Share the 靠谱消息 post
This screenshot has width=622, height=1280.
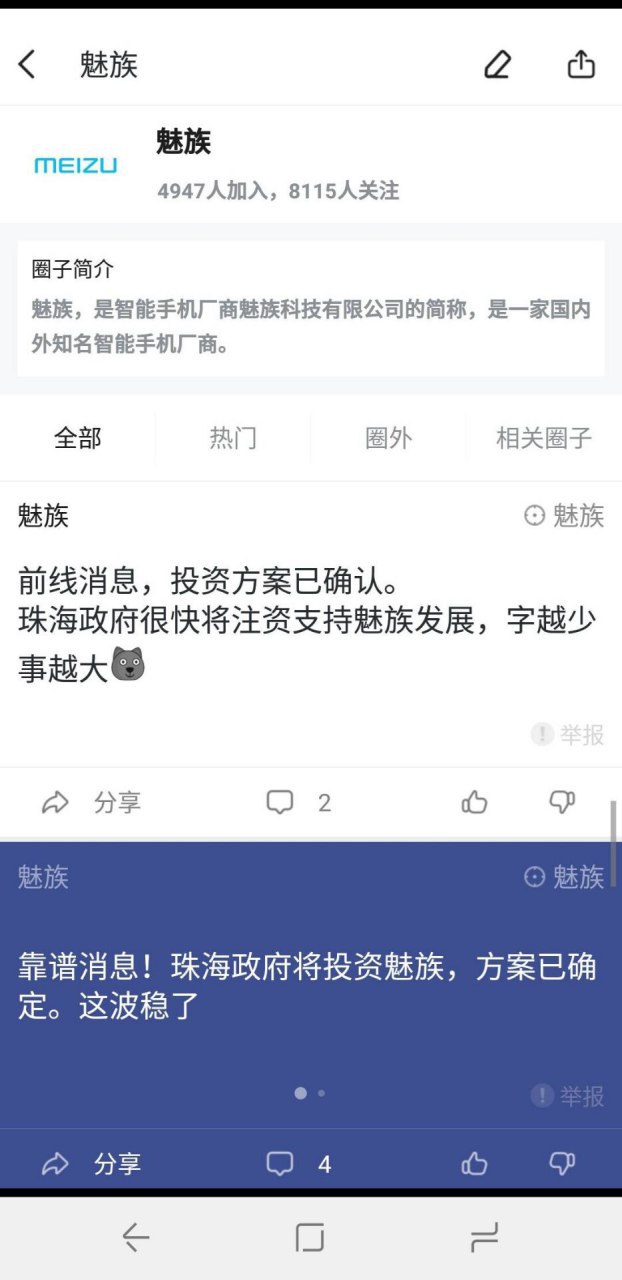pos(92,1164)
